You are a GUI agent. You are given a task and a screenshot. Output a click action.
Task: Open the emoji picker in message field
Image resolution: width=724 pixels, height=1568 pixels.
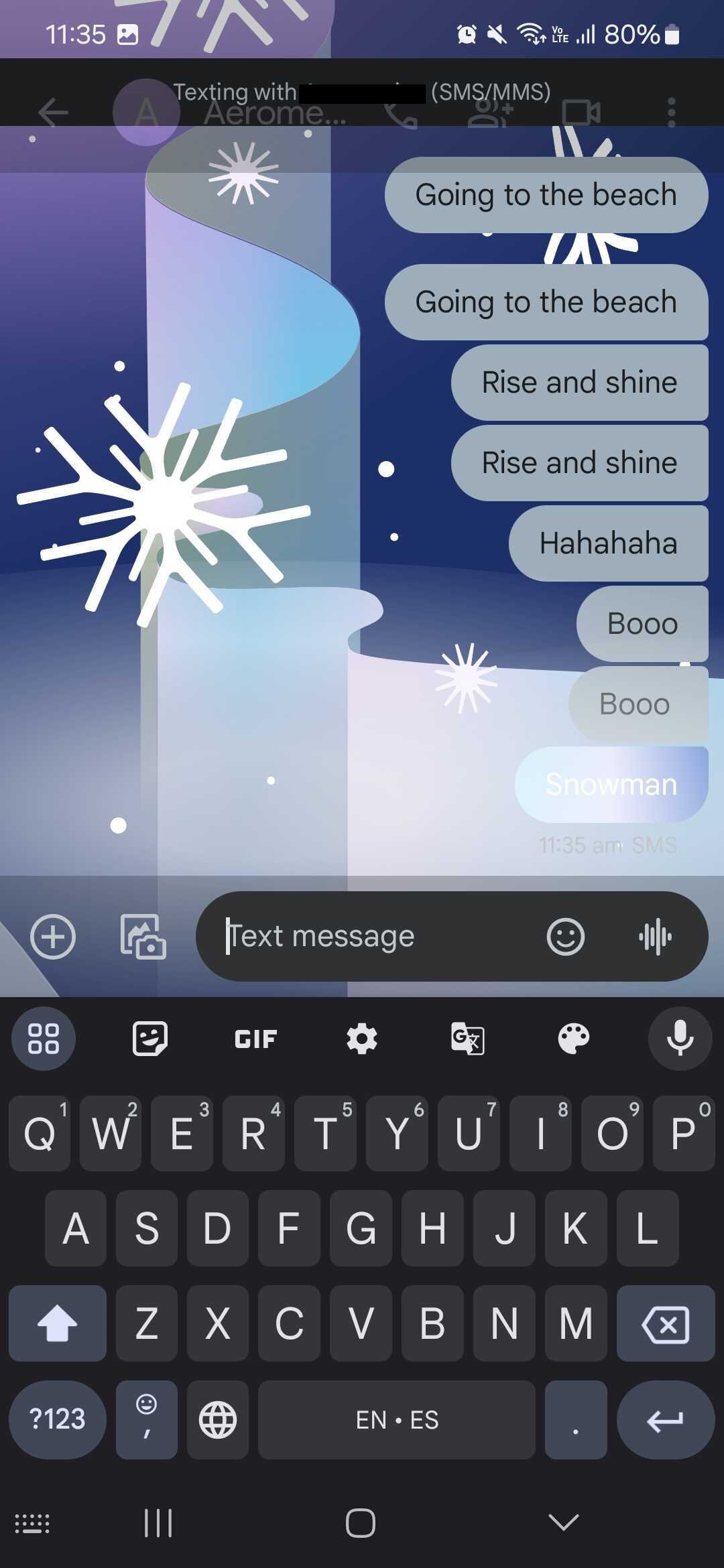pos(565,936)
